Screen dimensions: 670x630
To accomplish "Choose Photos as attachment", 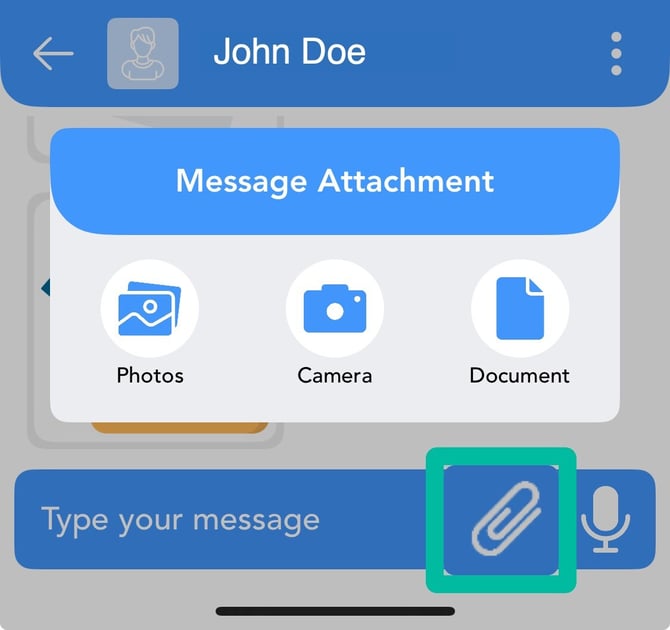I will (x=149, y=309).
